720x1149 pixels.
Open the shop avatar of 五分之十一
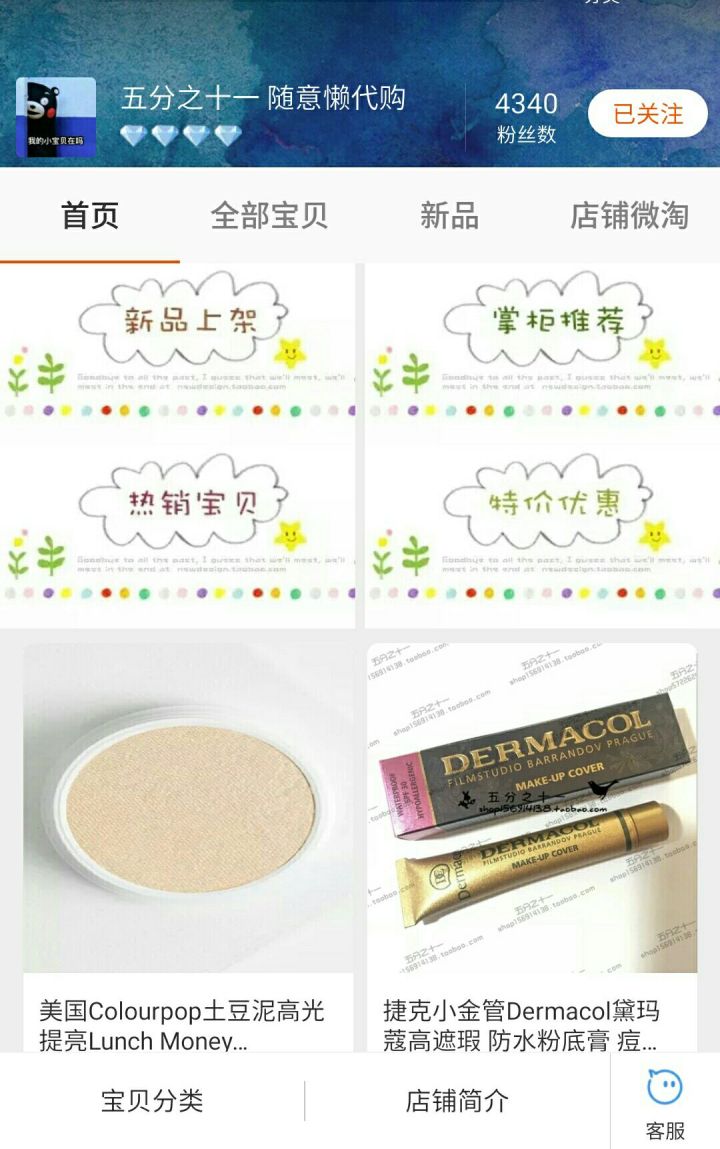56,117
